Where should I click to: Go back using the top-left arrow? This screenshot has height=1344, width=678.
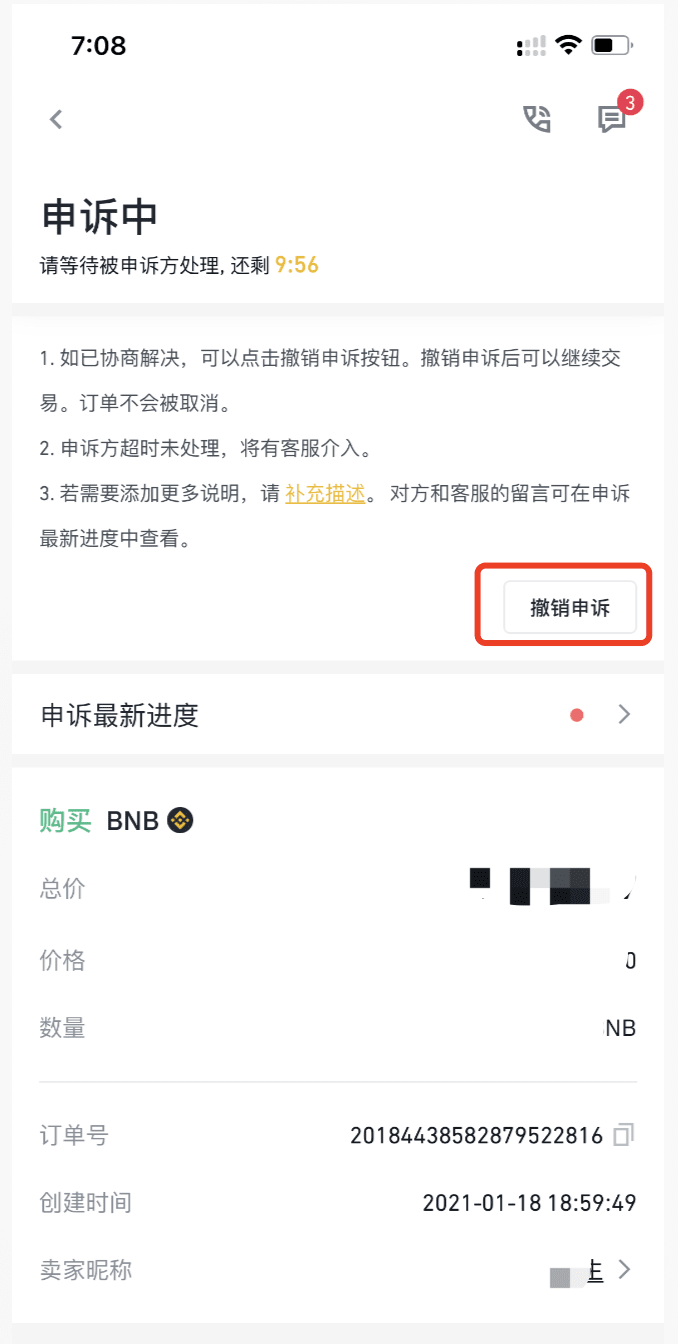pos(56,119)
